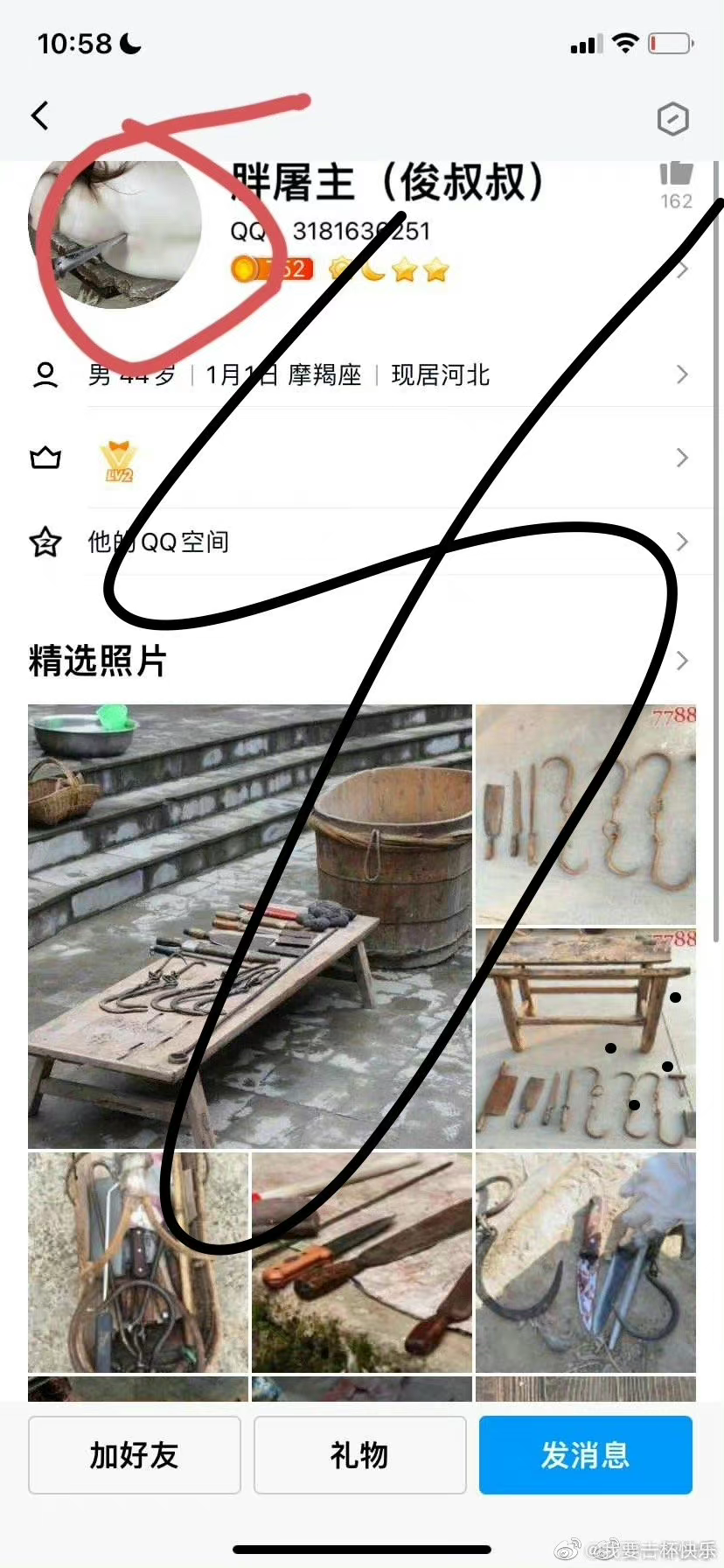The width and height of the screenshot is (724, 1568).
Task: Open the photo of sickle and gloved hand
Action: [x=586, y=1263]
